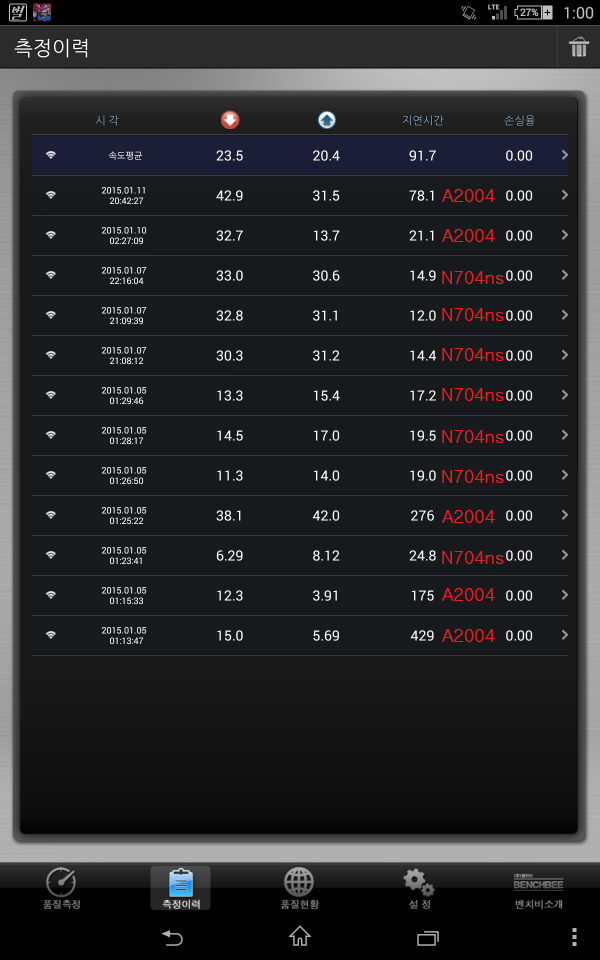This screenshot has width=600, height=960.
Task: Open the 2015.01.11 20:42:27 measurement
Action: 300,196
